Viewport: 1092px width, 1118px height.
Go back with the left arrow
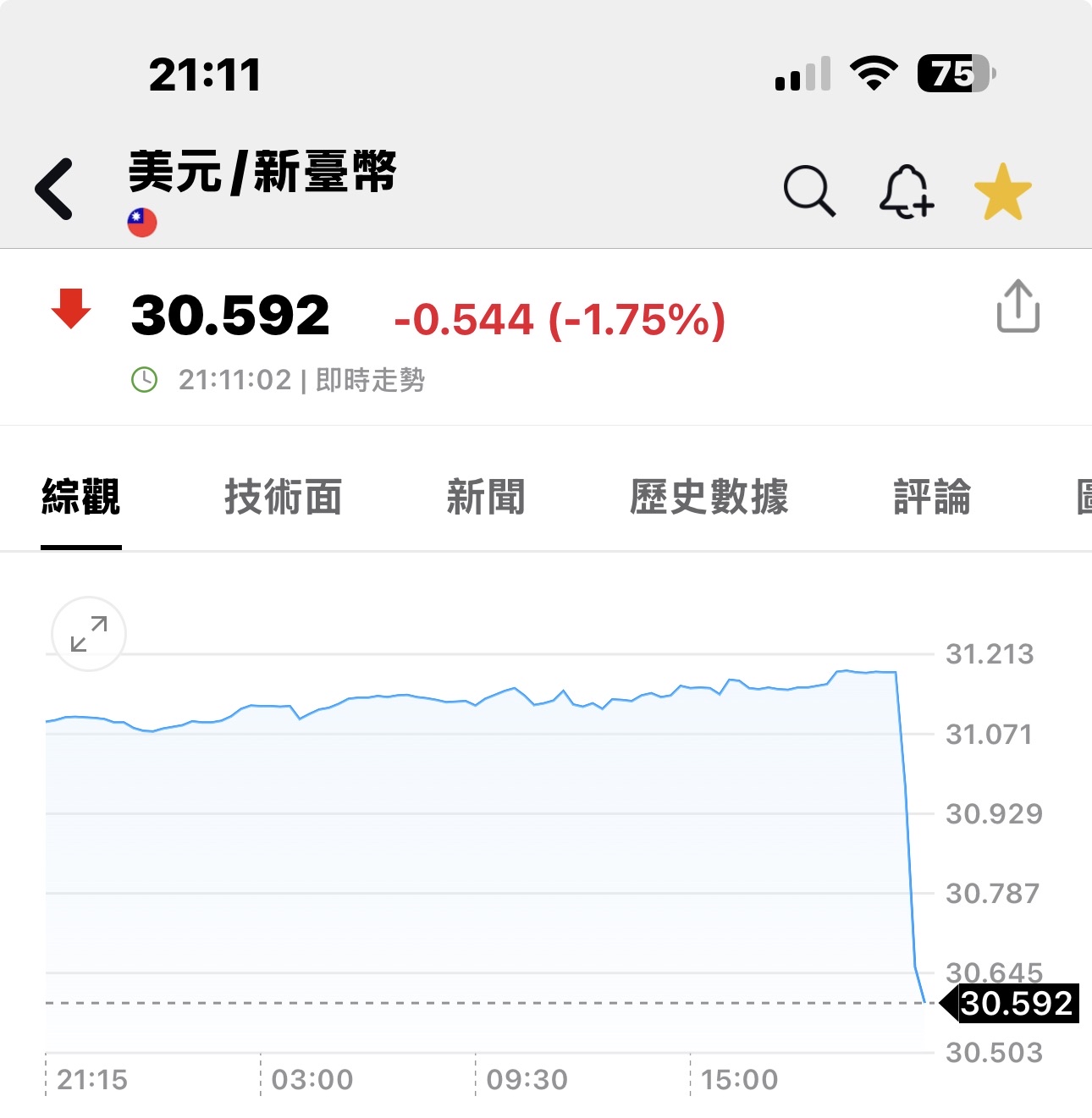pyautogui.click(x=55, y=190)
